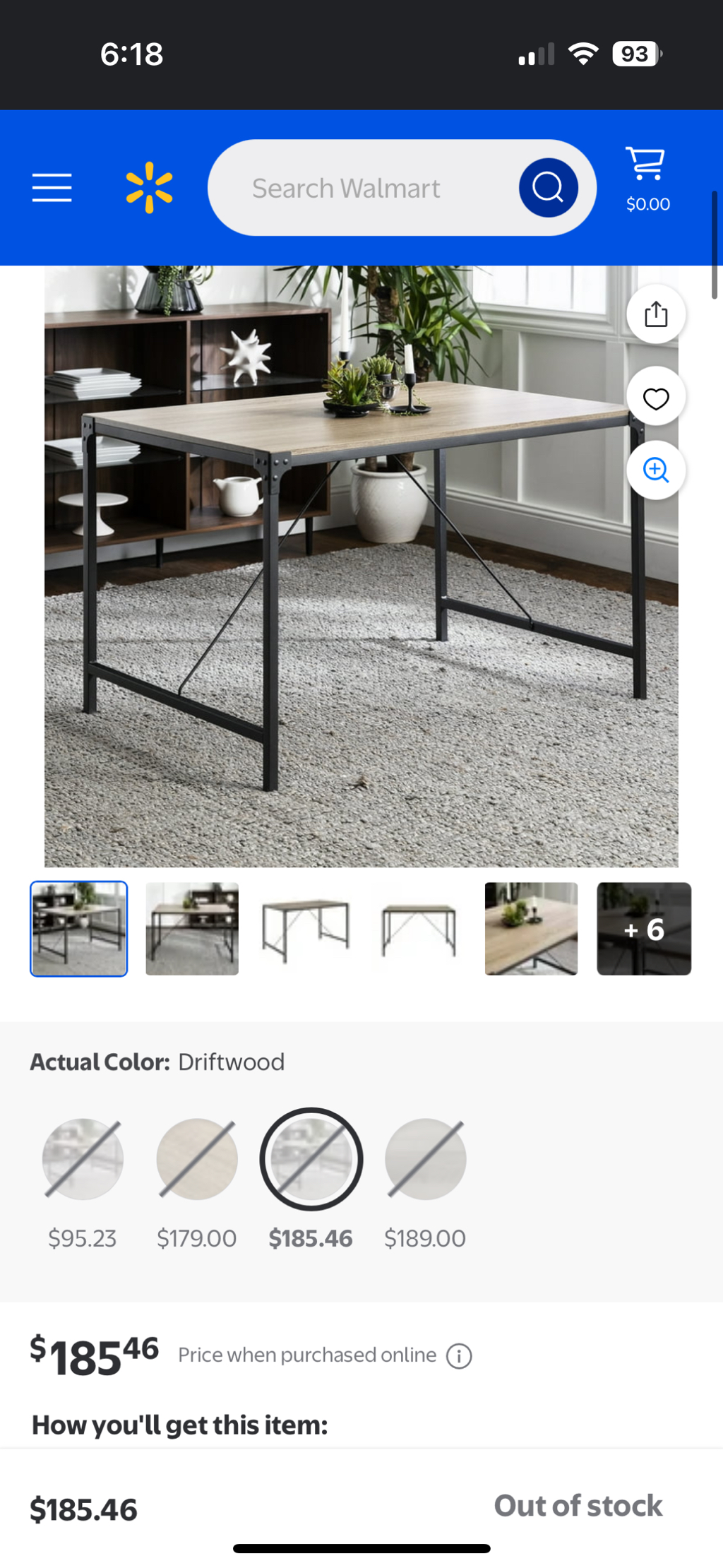Add the table to favorites heart

pos(656,399)
